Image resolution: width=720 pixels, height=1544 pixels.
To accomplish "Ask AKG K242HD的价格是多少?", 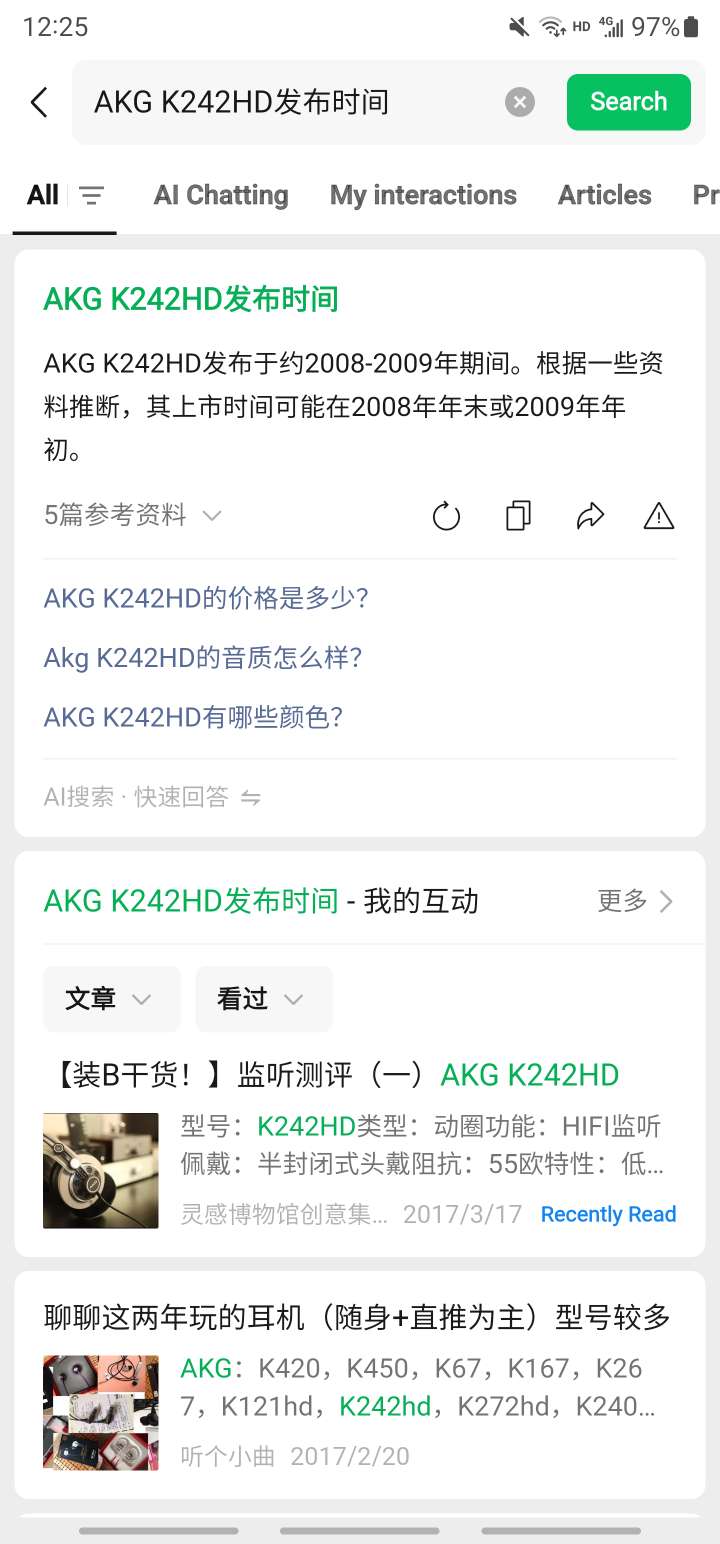I will click(x=207, y=598).
